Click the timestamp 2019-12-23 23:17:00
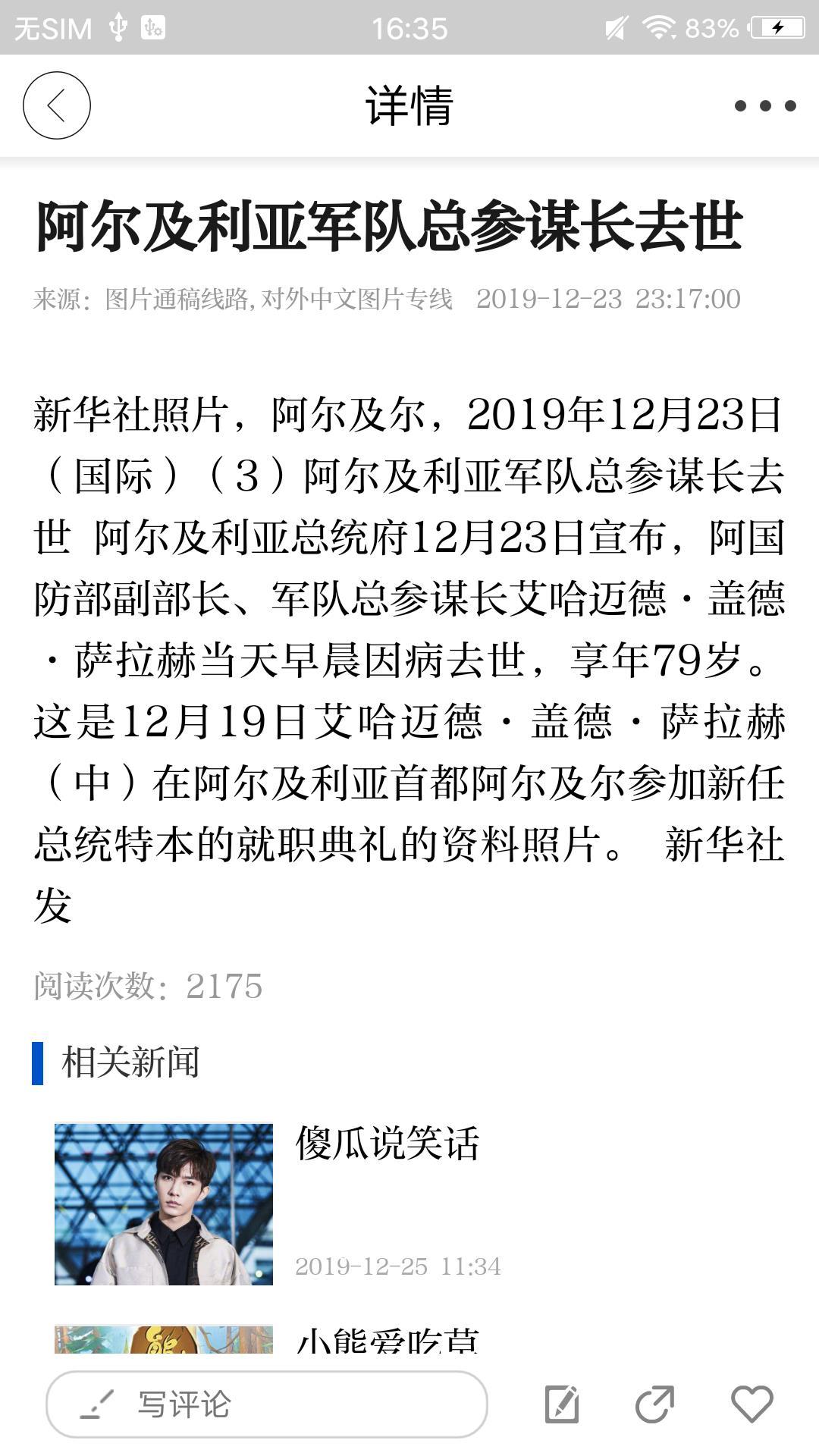819x1456 pixels. (x=607, y=298)
